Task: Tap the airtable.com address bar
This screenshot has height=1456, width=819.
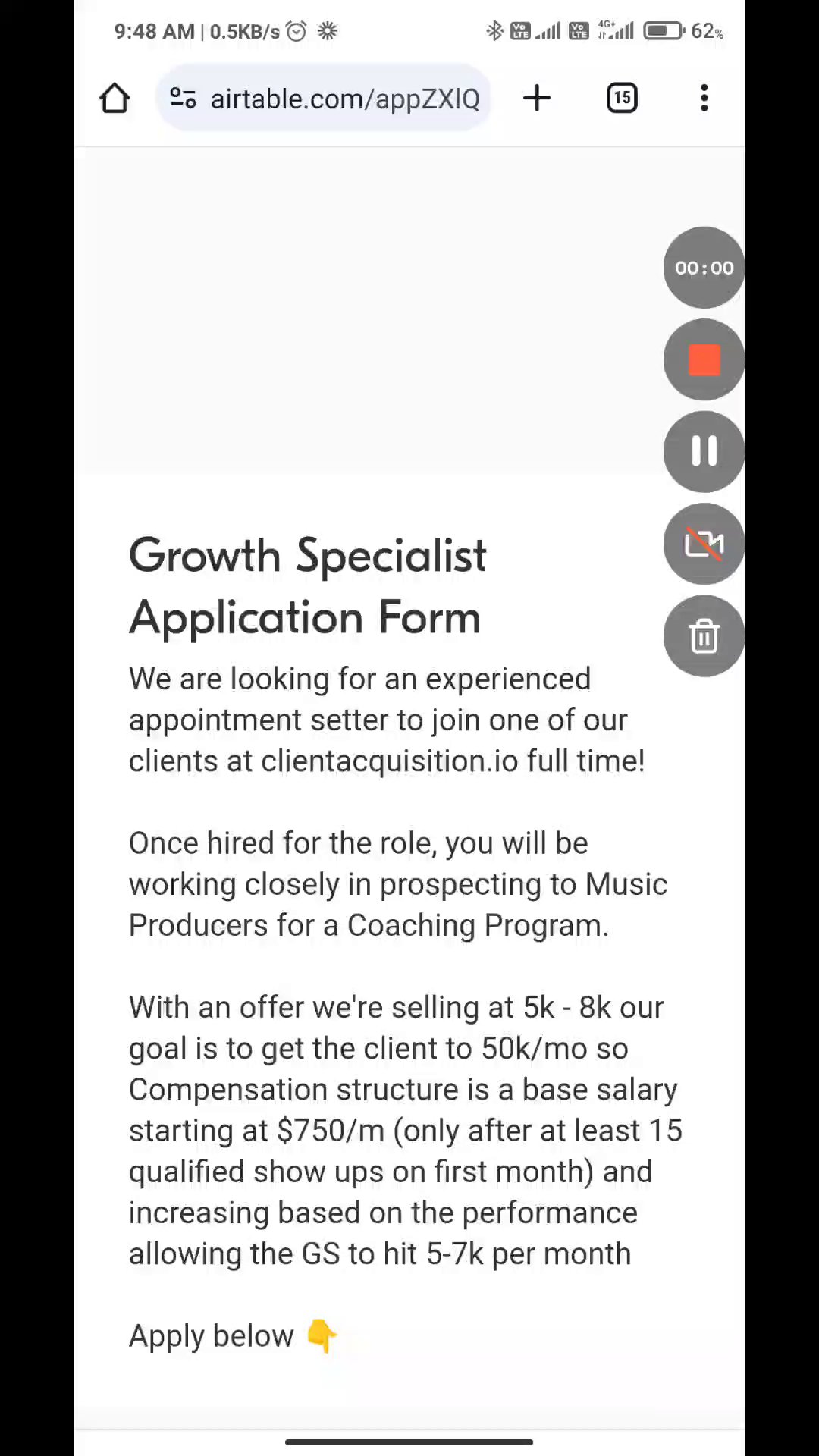Action: coord(344,99)
